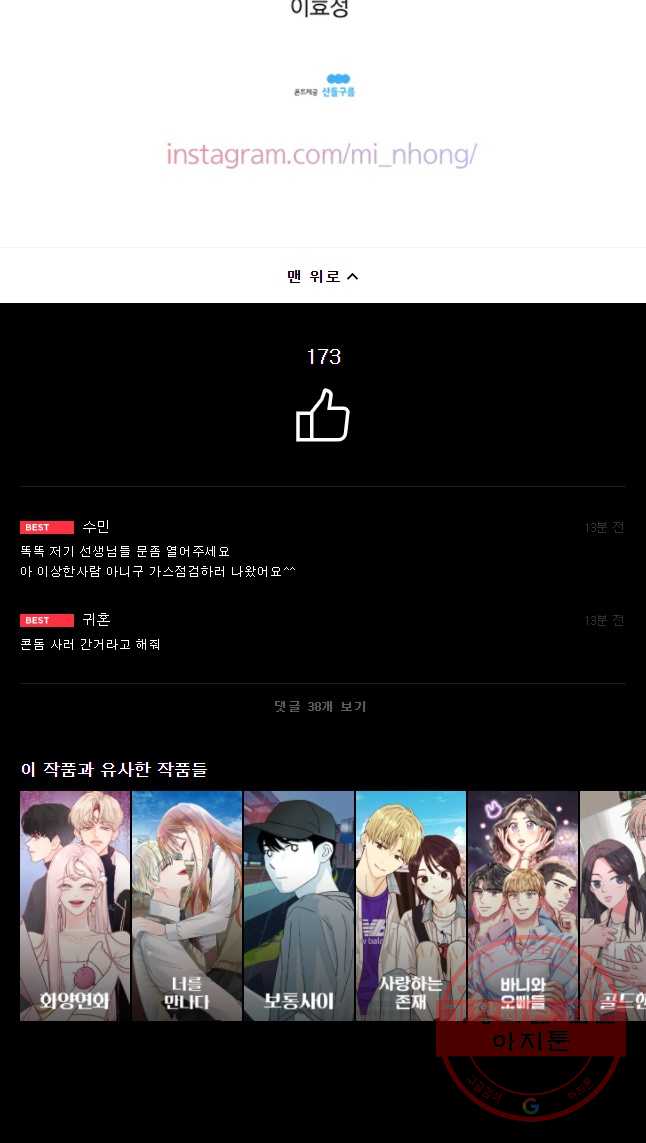Open the 보통사이 webtoon thumbnail

click(x=299, y=905)
